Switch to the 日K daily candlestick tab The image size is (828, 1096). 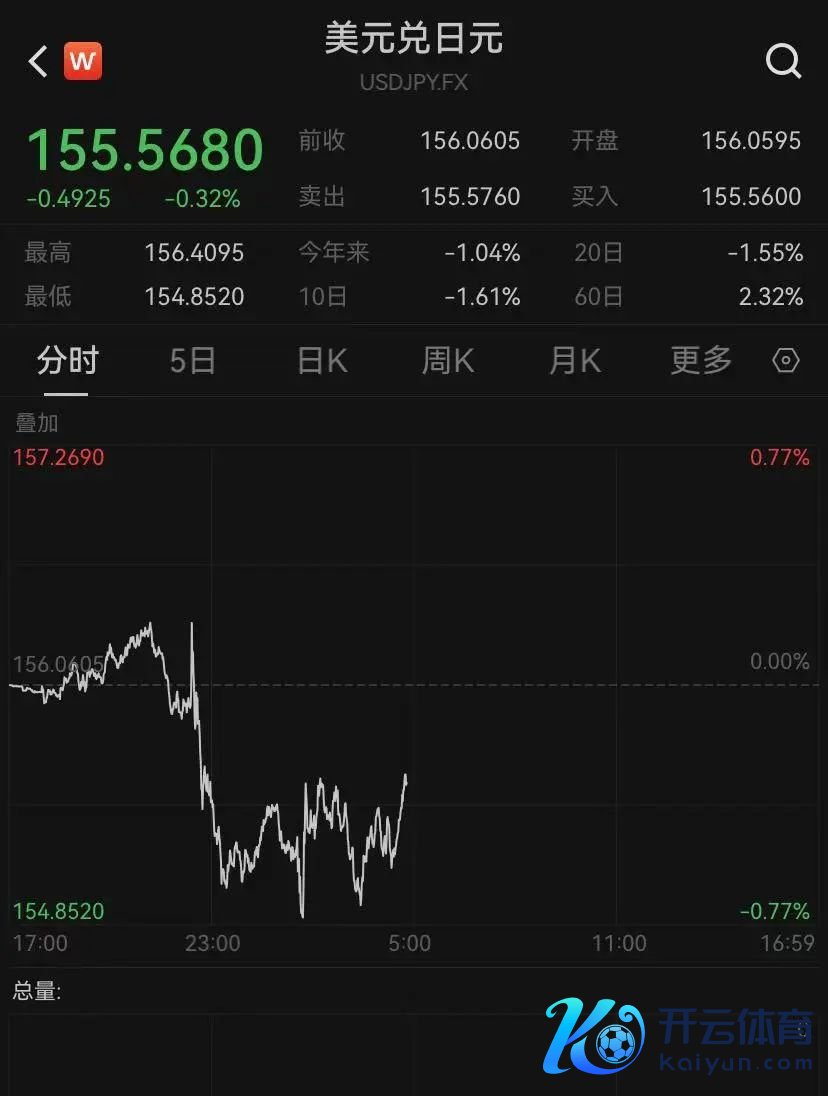tap(322, 360)
